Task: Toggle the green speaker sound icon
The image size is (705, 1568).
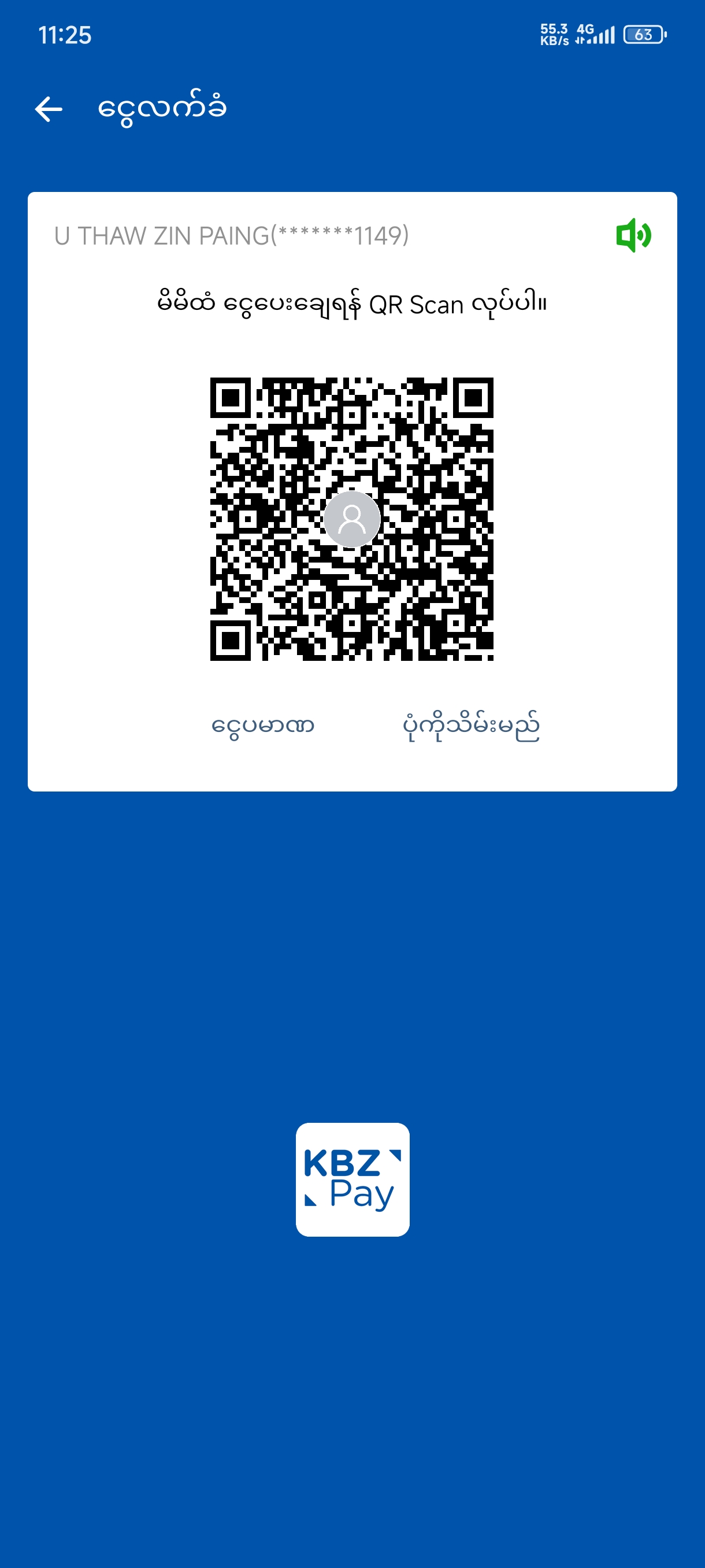Action: 633,235
